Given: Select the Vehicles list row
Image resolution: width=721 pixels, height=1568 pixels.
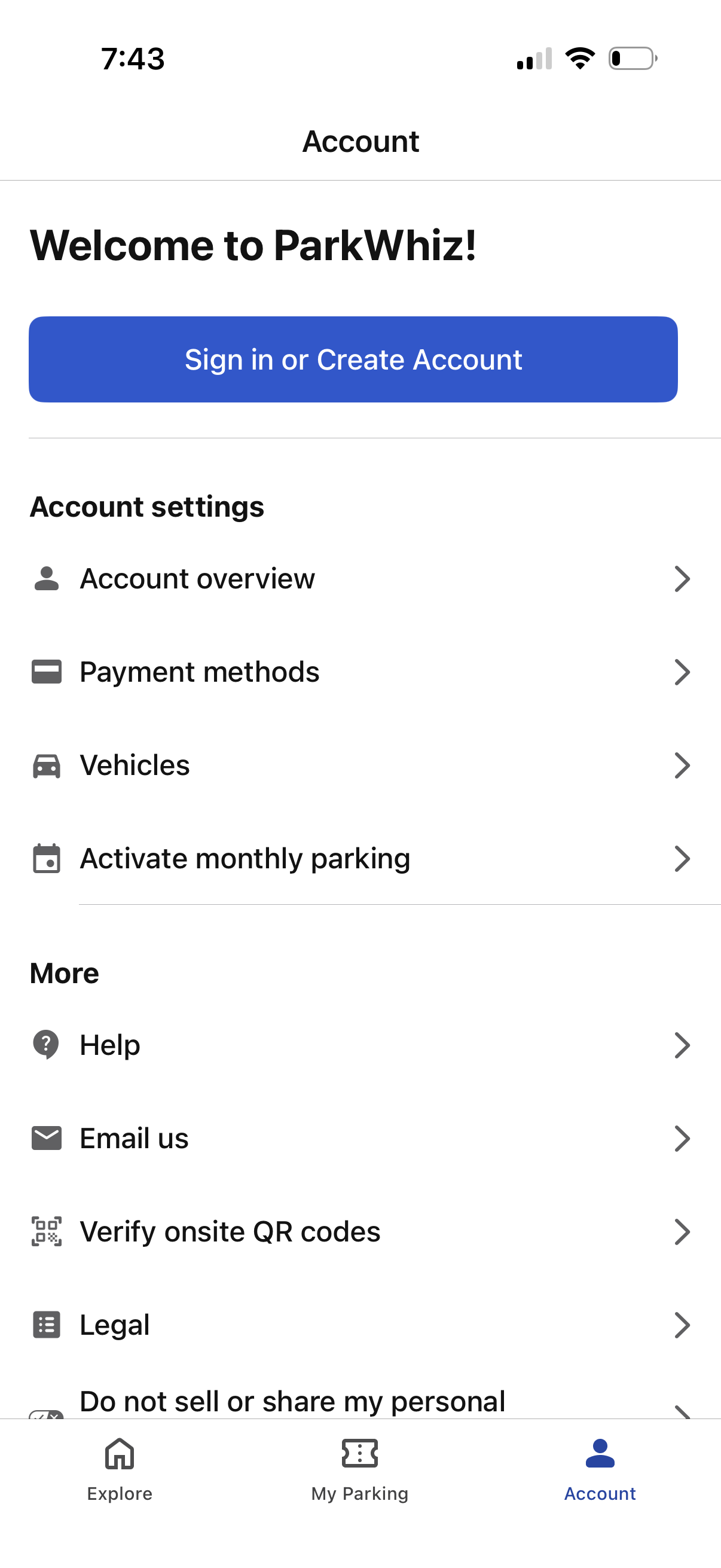Looking at the screenshot, I should click(360, 765).
